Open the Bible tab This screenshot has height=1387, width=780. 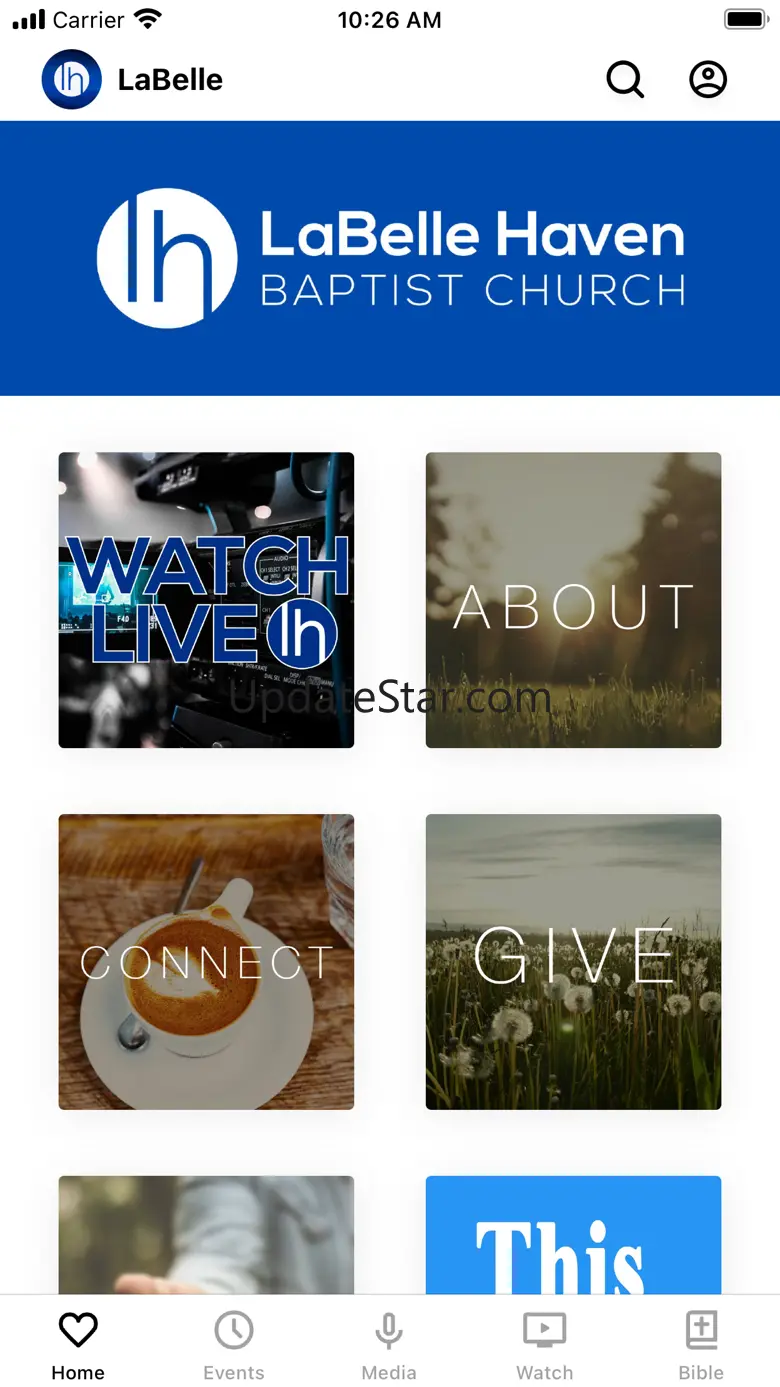click(701, 1346)
